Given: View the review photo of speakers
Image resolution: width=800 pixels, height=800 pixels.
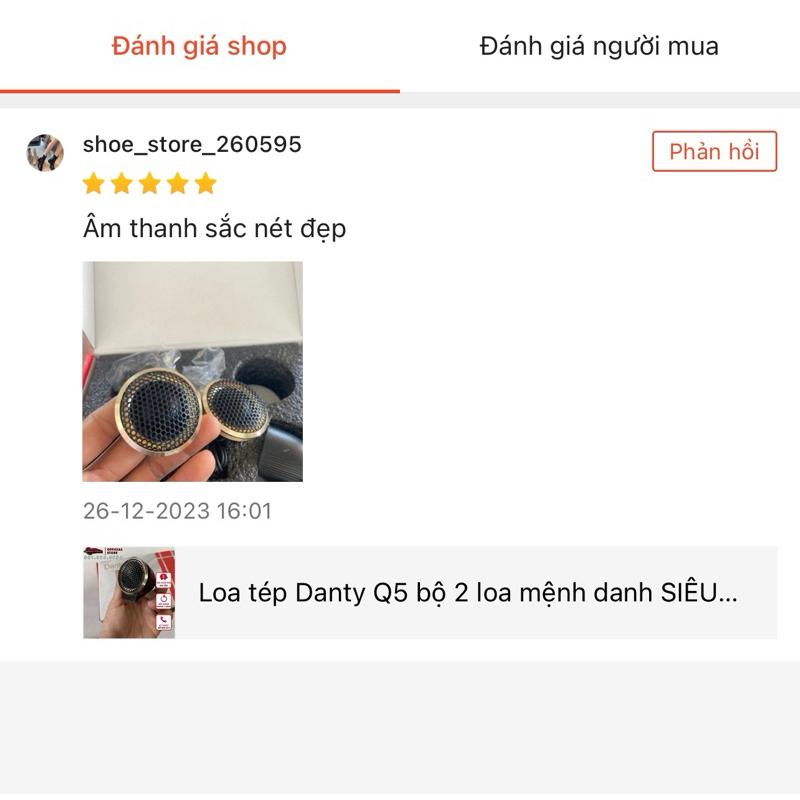Looking at the screenshot, I should [192, 371].
